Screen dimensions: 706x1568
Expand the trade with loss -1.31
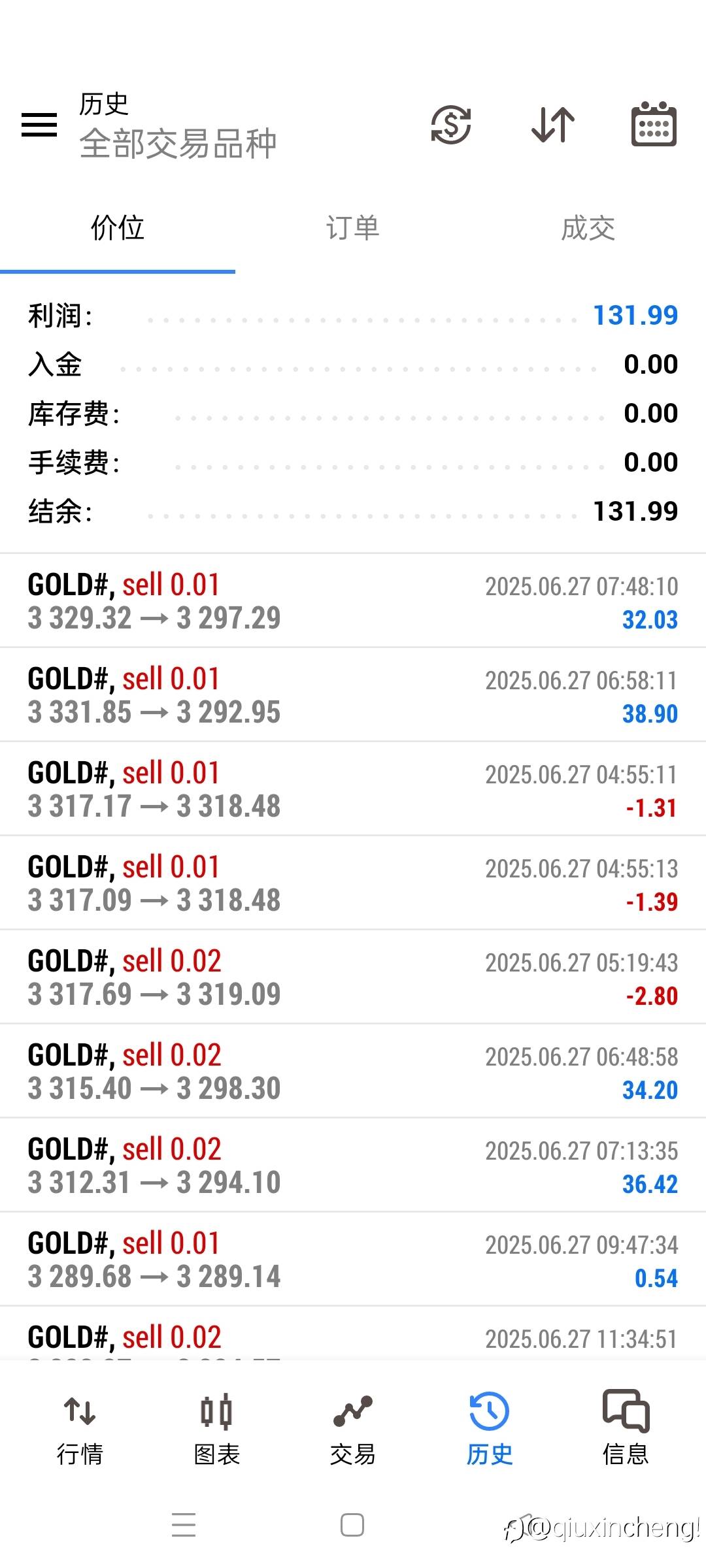coord(353,789)
